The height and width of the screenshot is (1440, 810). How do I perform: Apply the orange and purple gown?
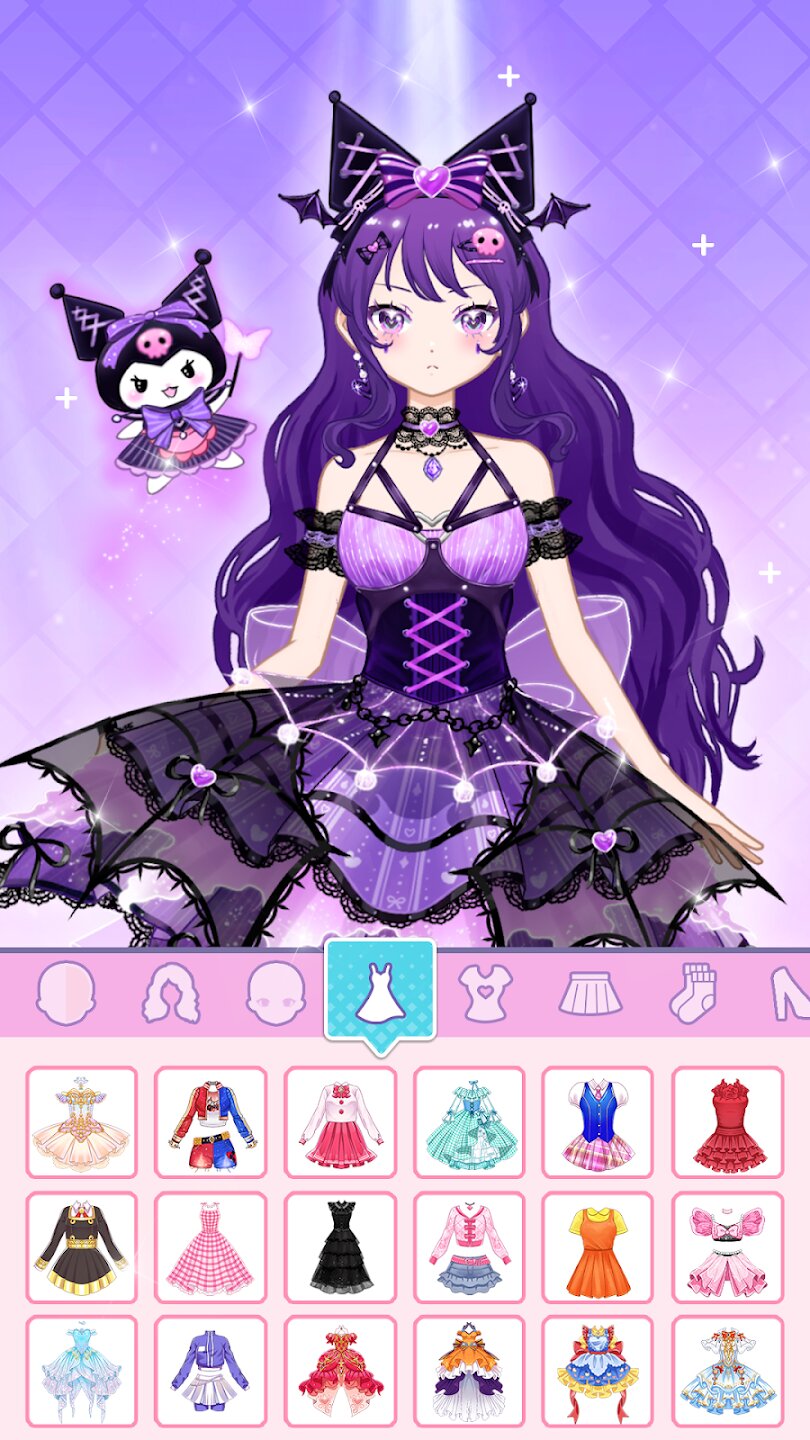[470, 1371]
